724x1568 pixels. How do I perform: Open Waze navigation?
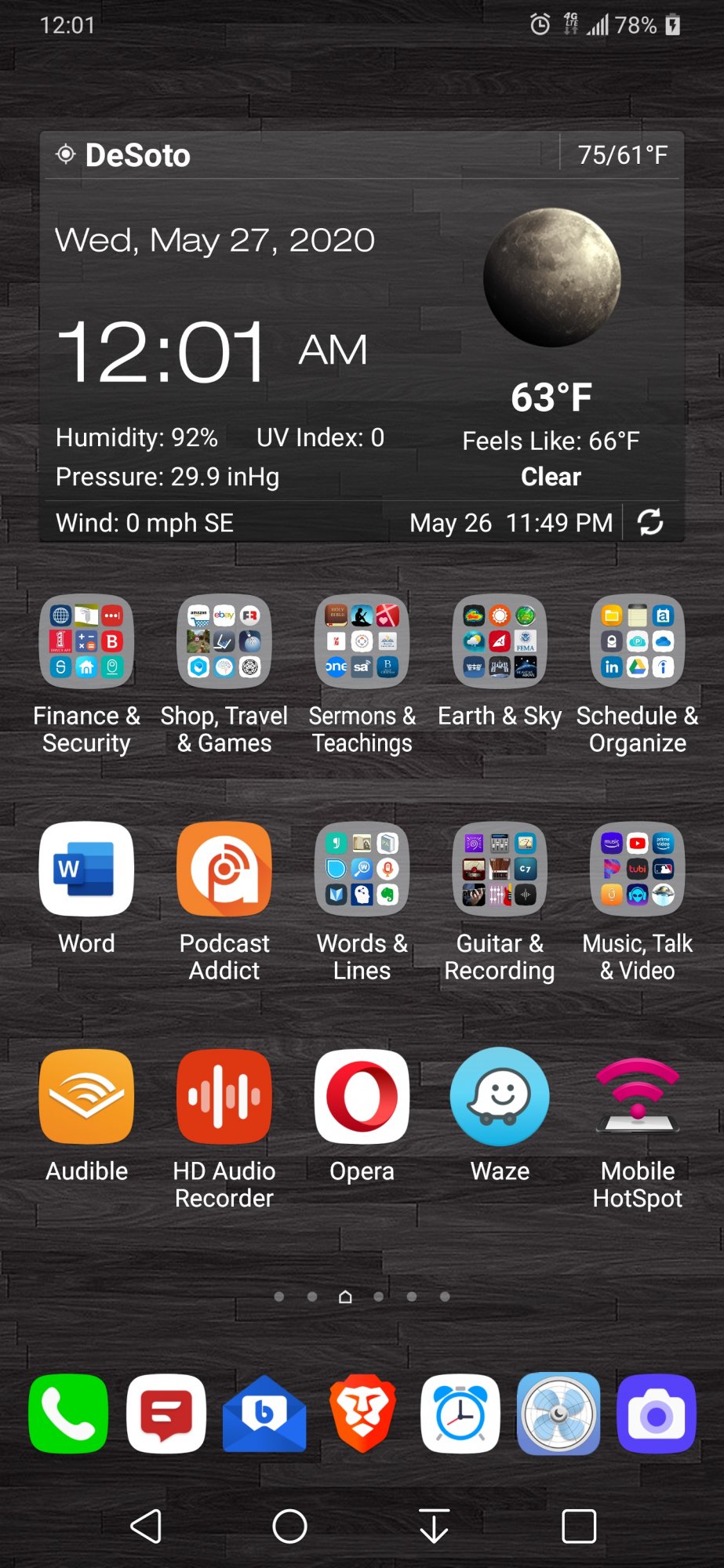pyautogui.click(x=500, y=1097)
